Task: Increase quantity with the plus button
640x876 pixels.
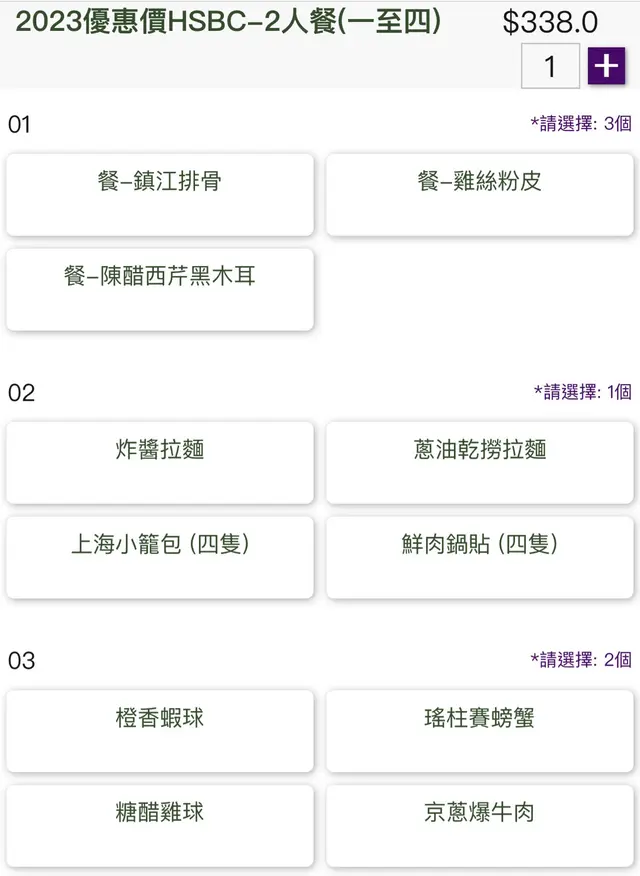Action: (x=606, y=66)
